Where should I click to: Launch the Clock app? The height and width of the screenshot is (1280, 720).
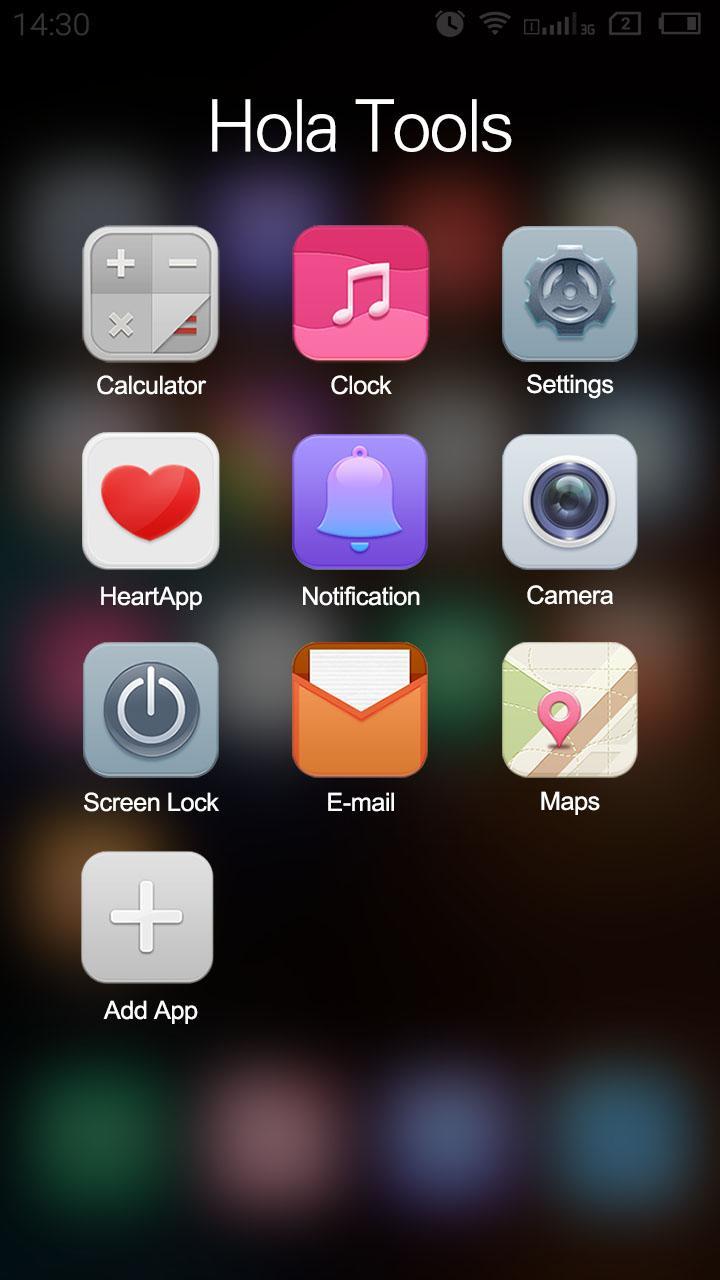(360, 294)
